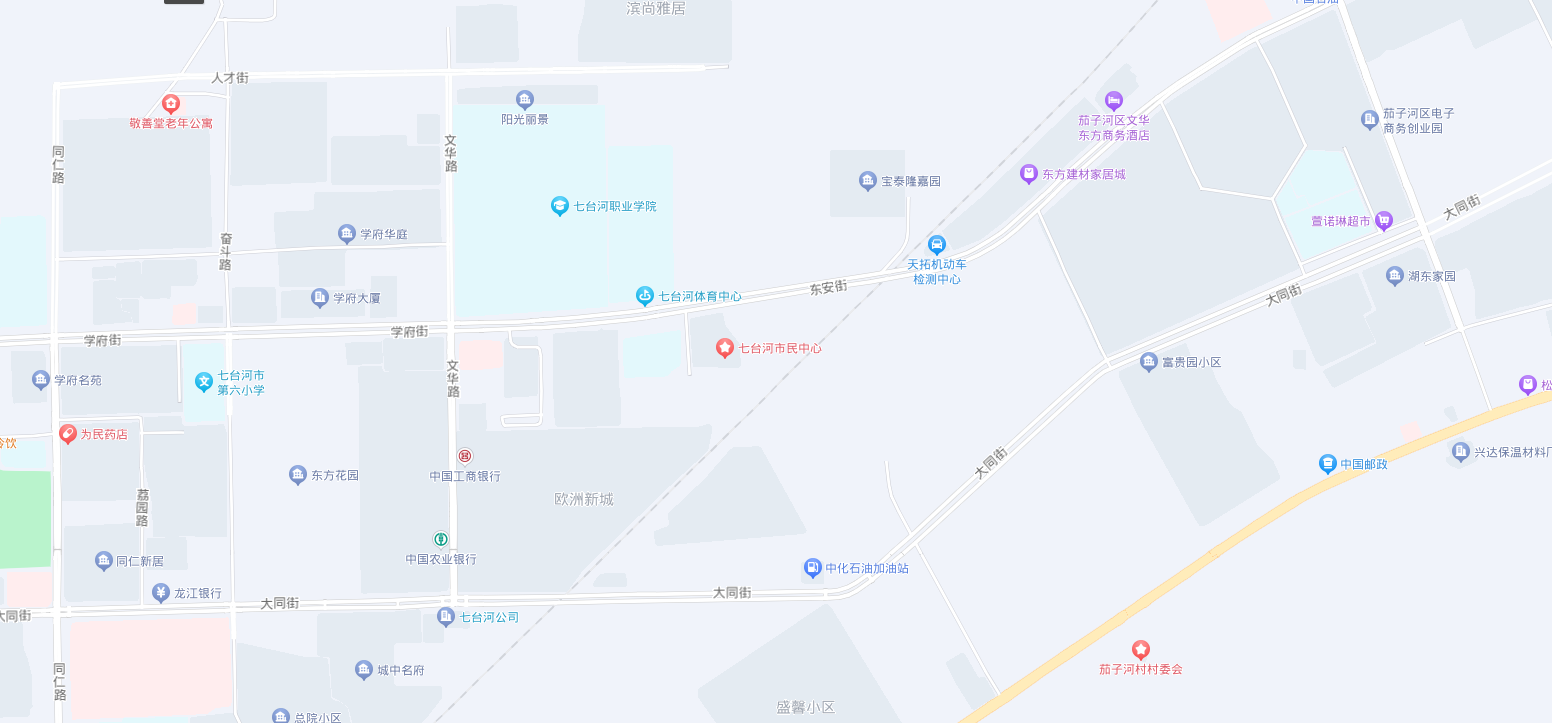Open the 为民药店 pharmacy pin
The width and height of the screenshot is (1552, 723).
click(68, 434)
